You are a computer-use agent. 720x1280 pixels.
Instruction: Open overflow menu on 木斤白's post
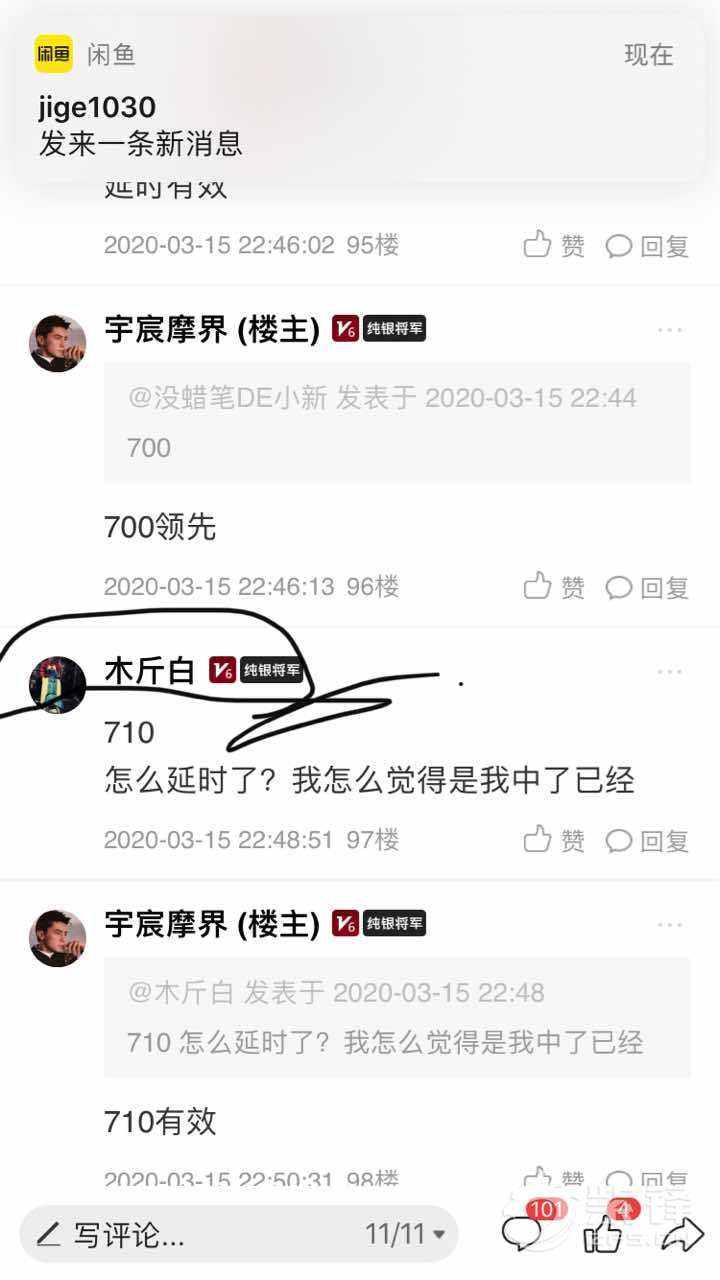(669, 671)
